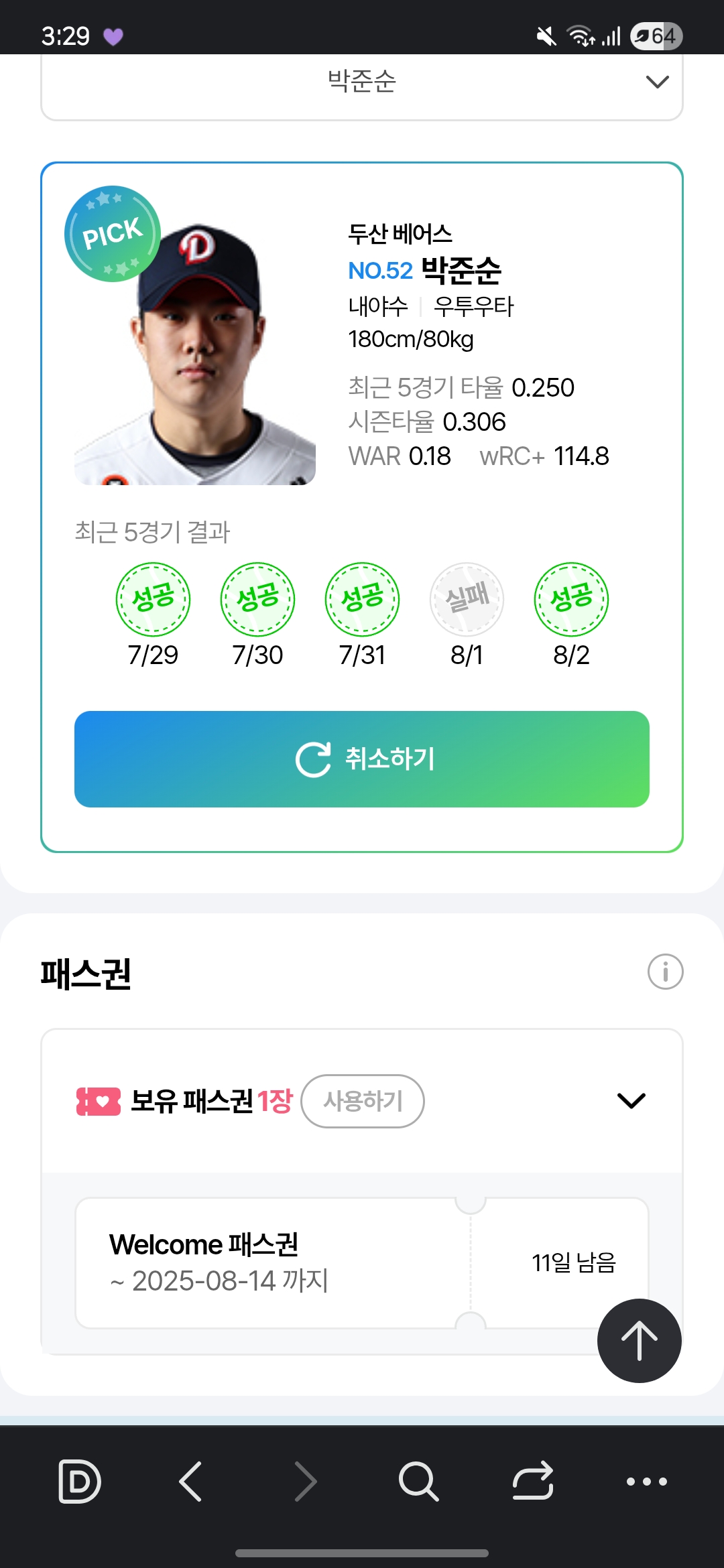The width and height of the screenshot is (724, 1568).
Task: Open the Daum home button in toolbar
Action: 79,1481
